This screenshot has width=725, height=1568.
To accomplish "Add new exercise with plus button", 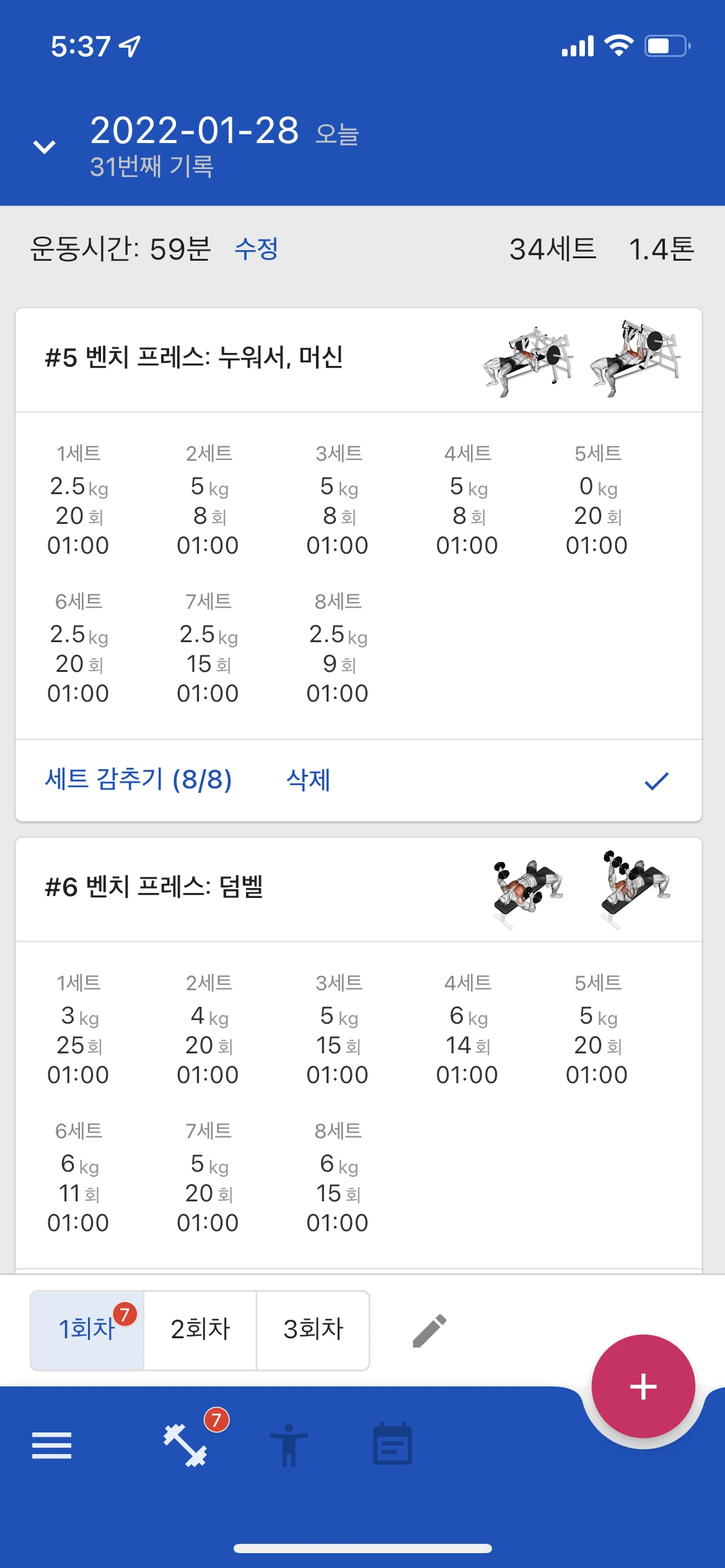I will 643,1387.
